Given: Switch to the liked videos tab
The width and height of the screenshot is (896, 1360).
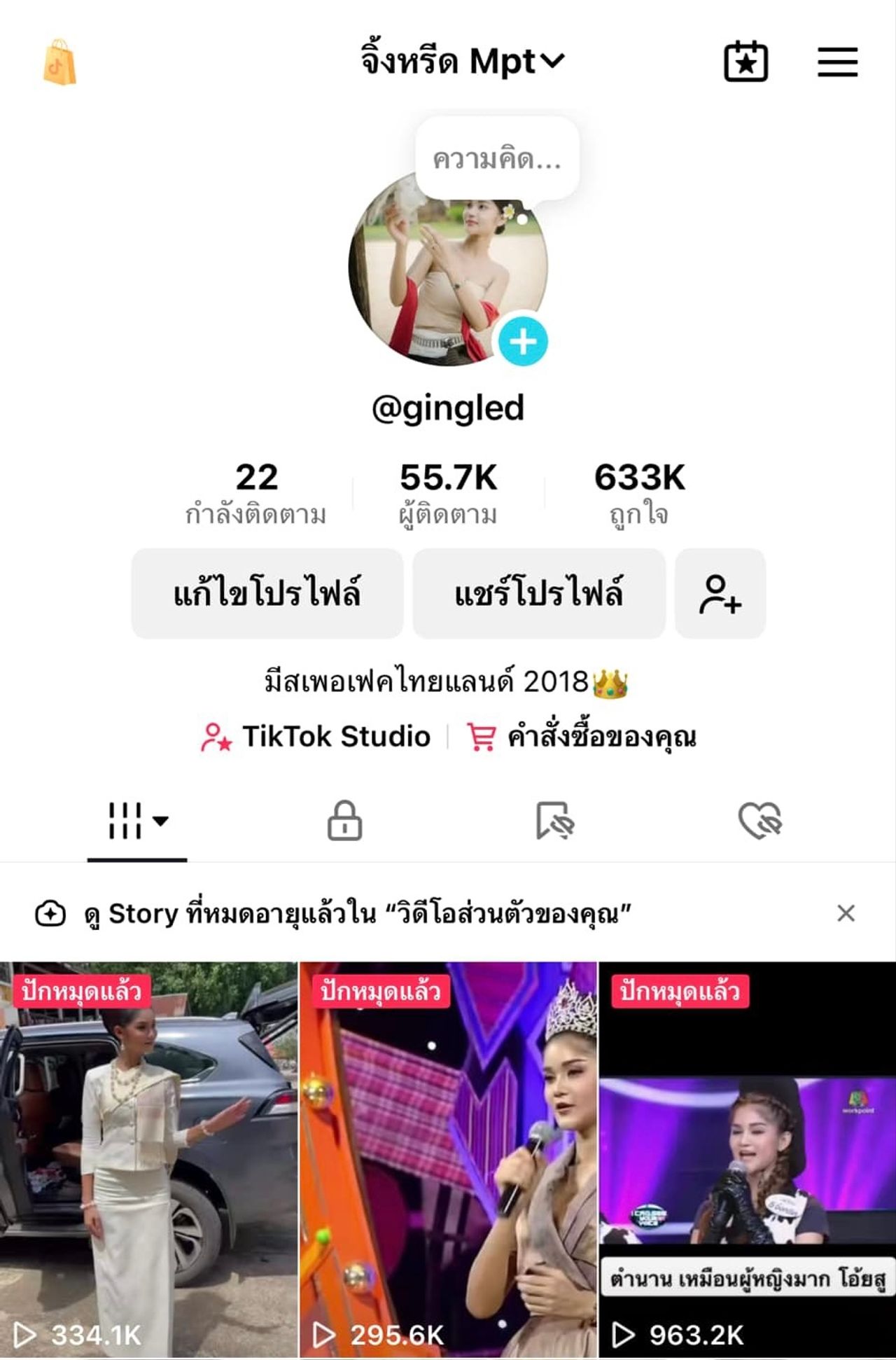Looking at the screenshot, I should point(760,821).
